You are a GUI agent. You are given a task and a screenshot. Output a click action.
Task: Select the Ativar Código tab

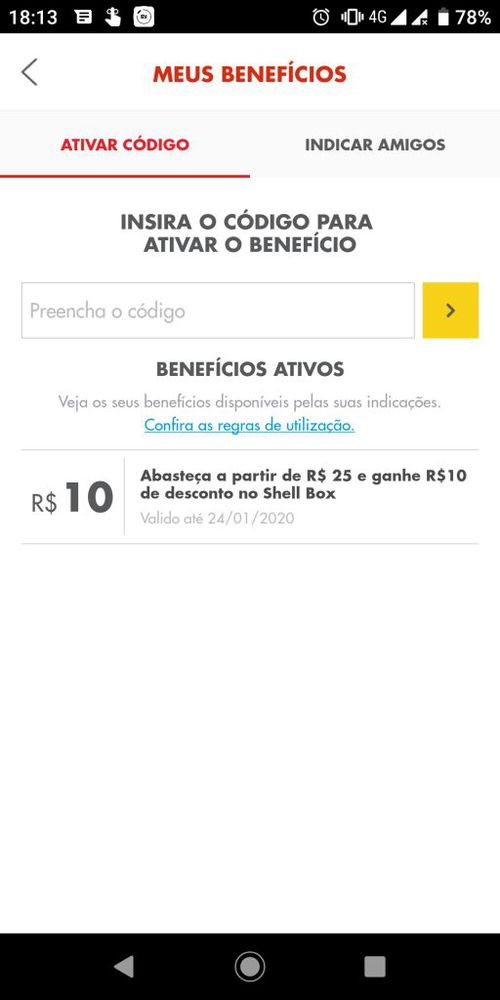tap(125, 144)
